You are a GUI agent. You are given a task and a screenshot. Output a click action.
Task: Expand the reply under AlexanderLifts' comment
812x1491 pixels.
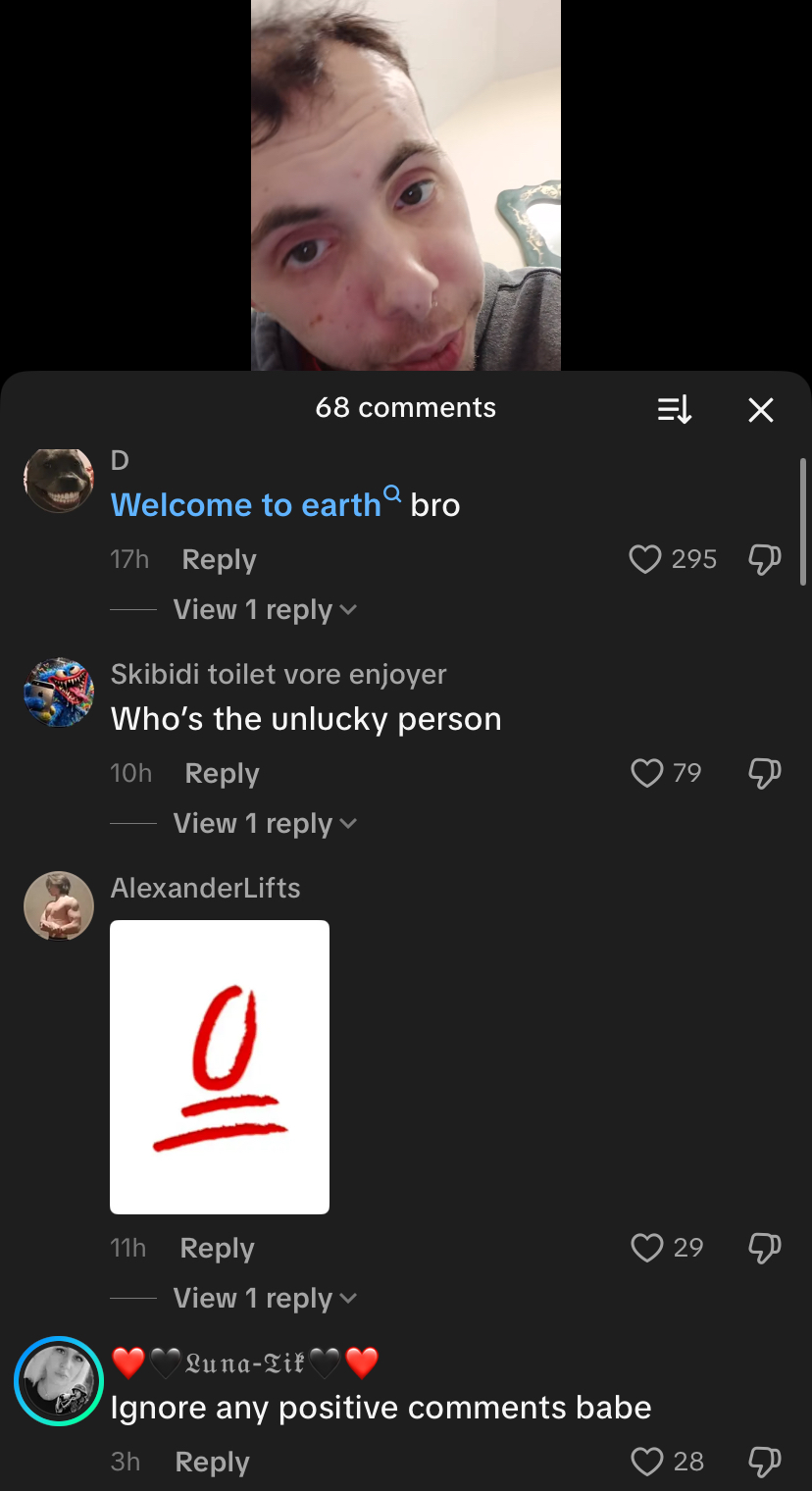pos(265,1299)
